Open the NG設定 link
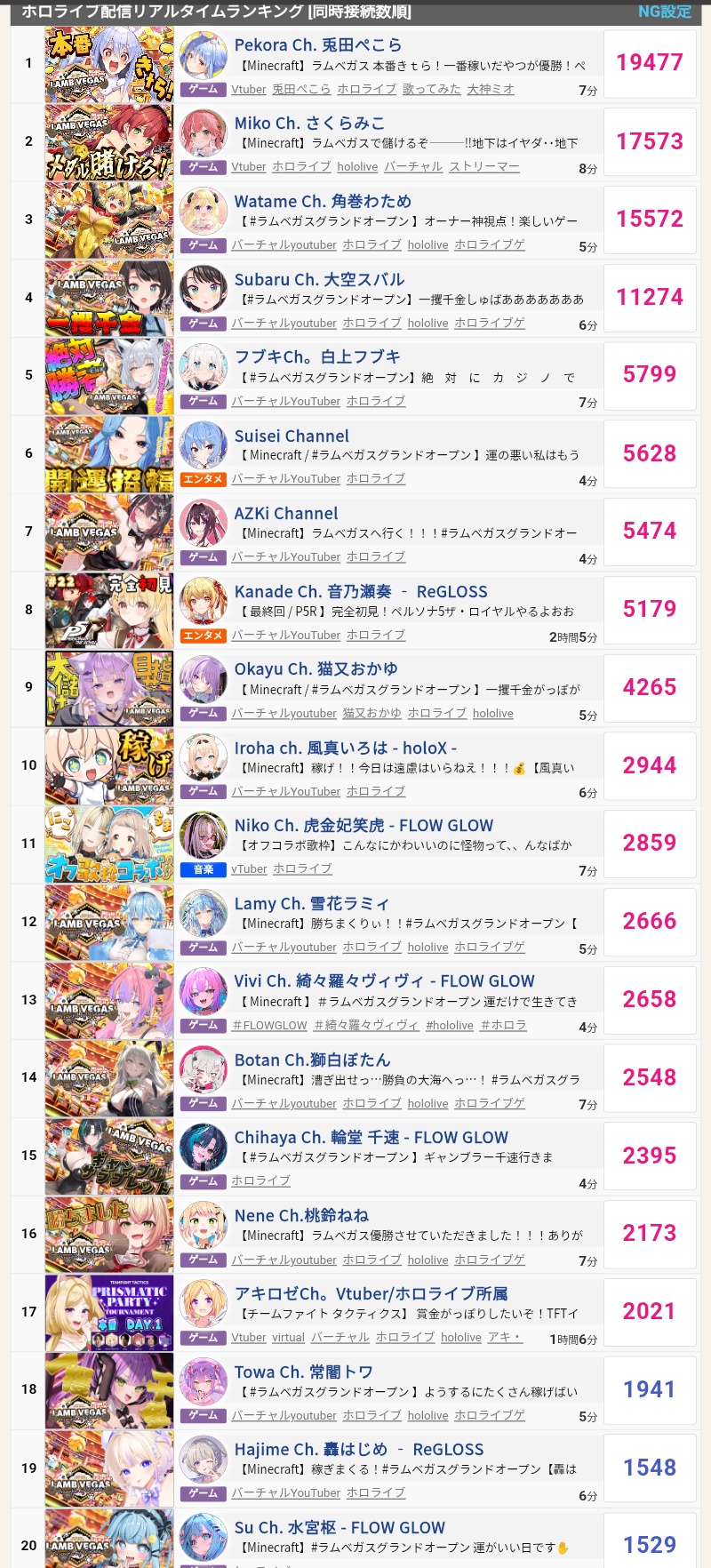The image size is (711, 1568). 664,12
